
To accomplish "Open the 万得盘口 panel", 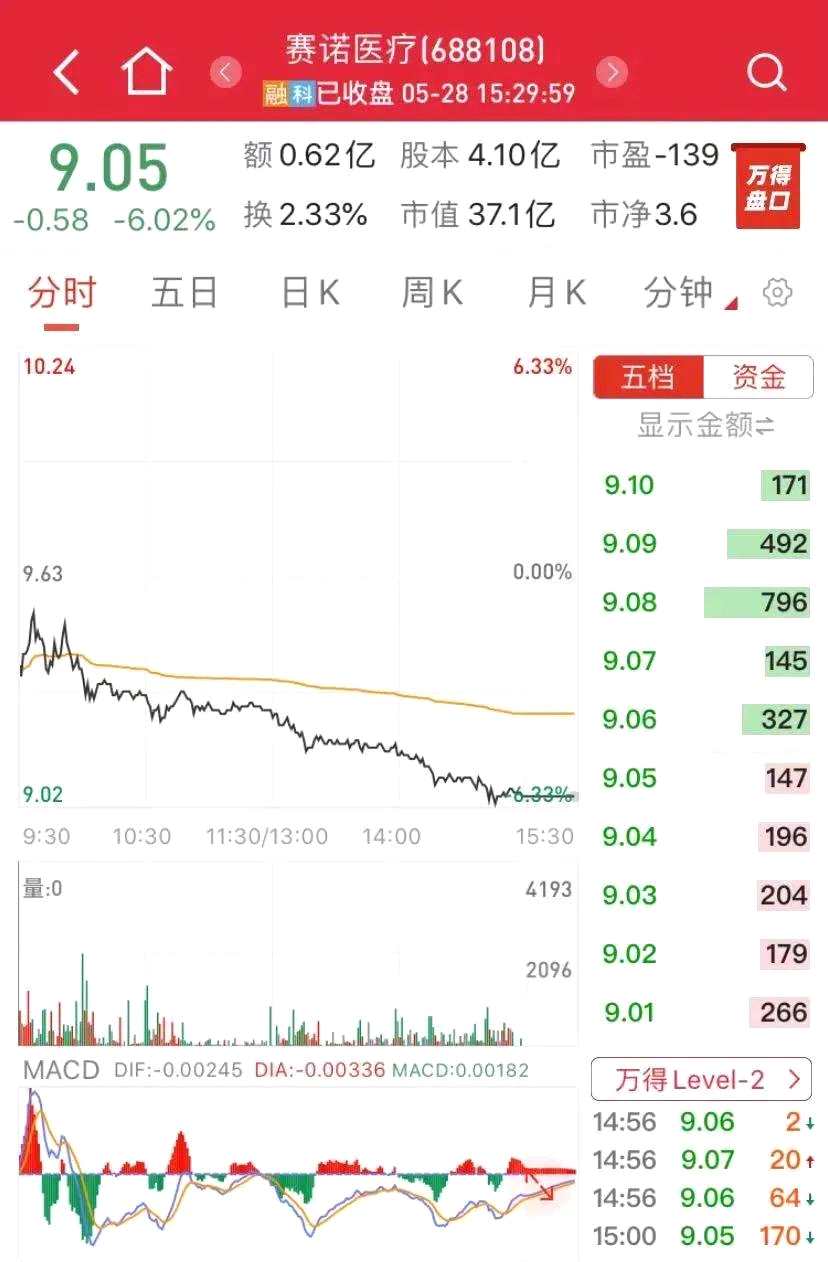I will [x=767, y=186].
